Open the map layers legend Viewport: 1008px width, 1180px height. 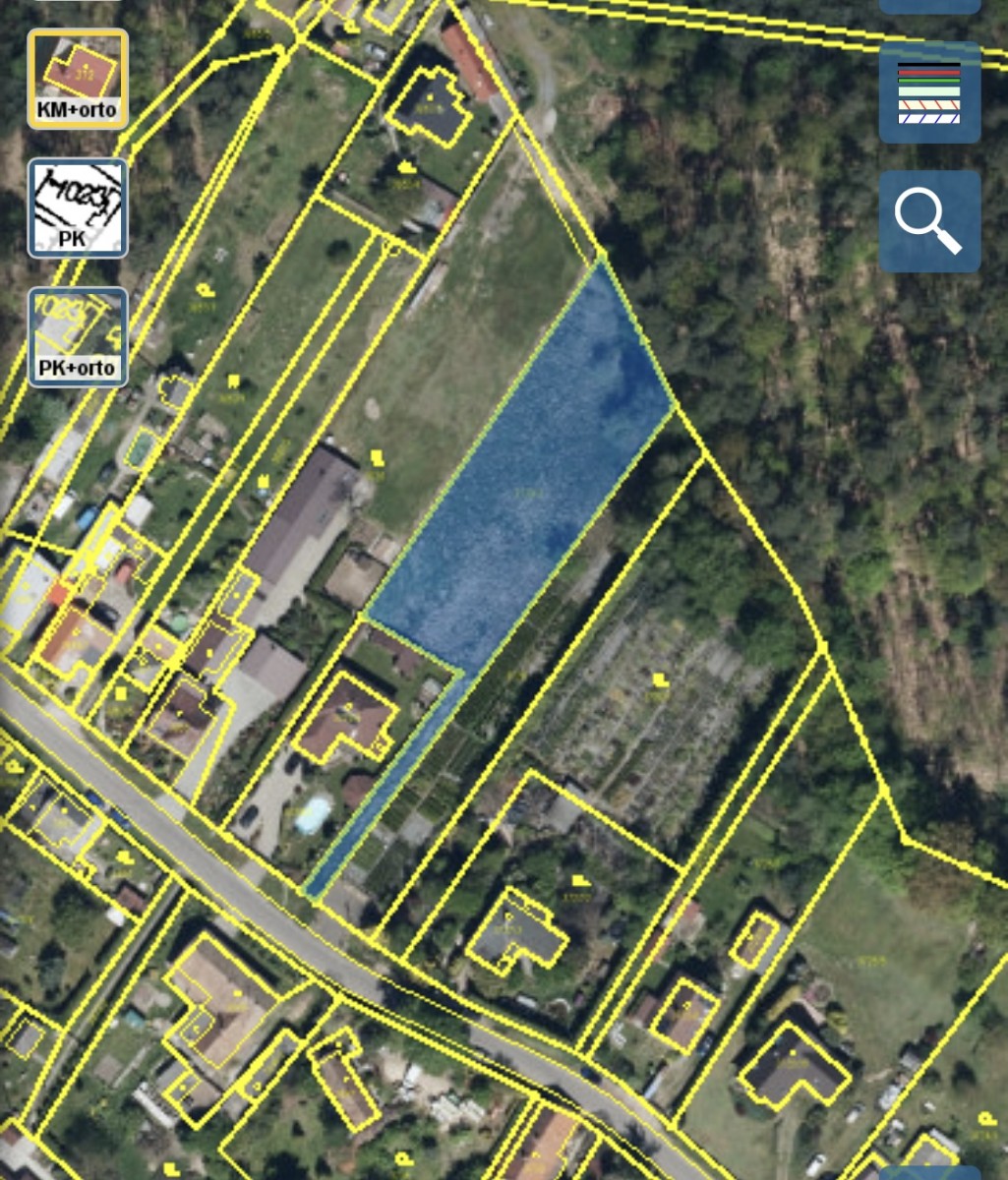point(929,93)
